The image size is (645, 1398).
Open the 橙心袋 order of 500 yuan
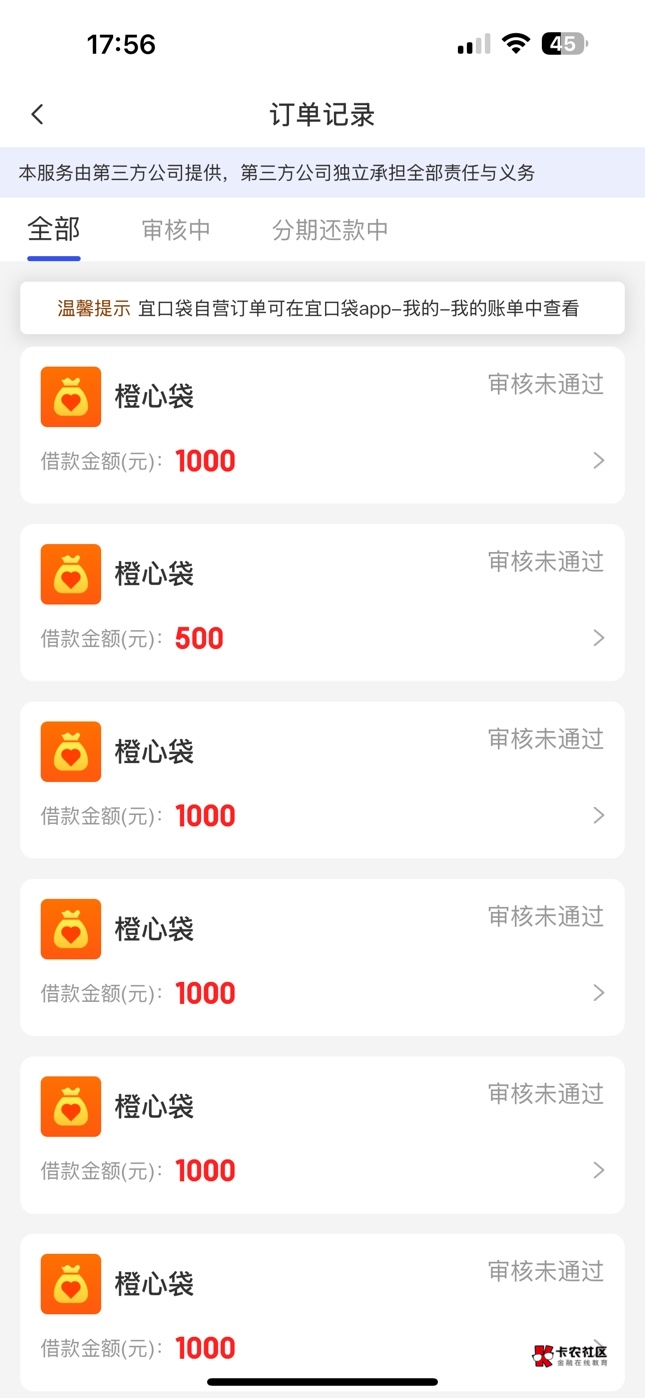(322, 602)
